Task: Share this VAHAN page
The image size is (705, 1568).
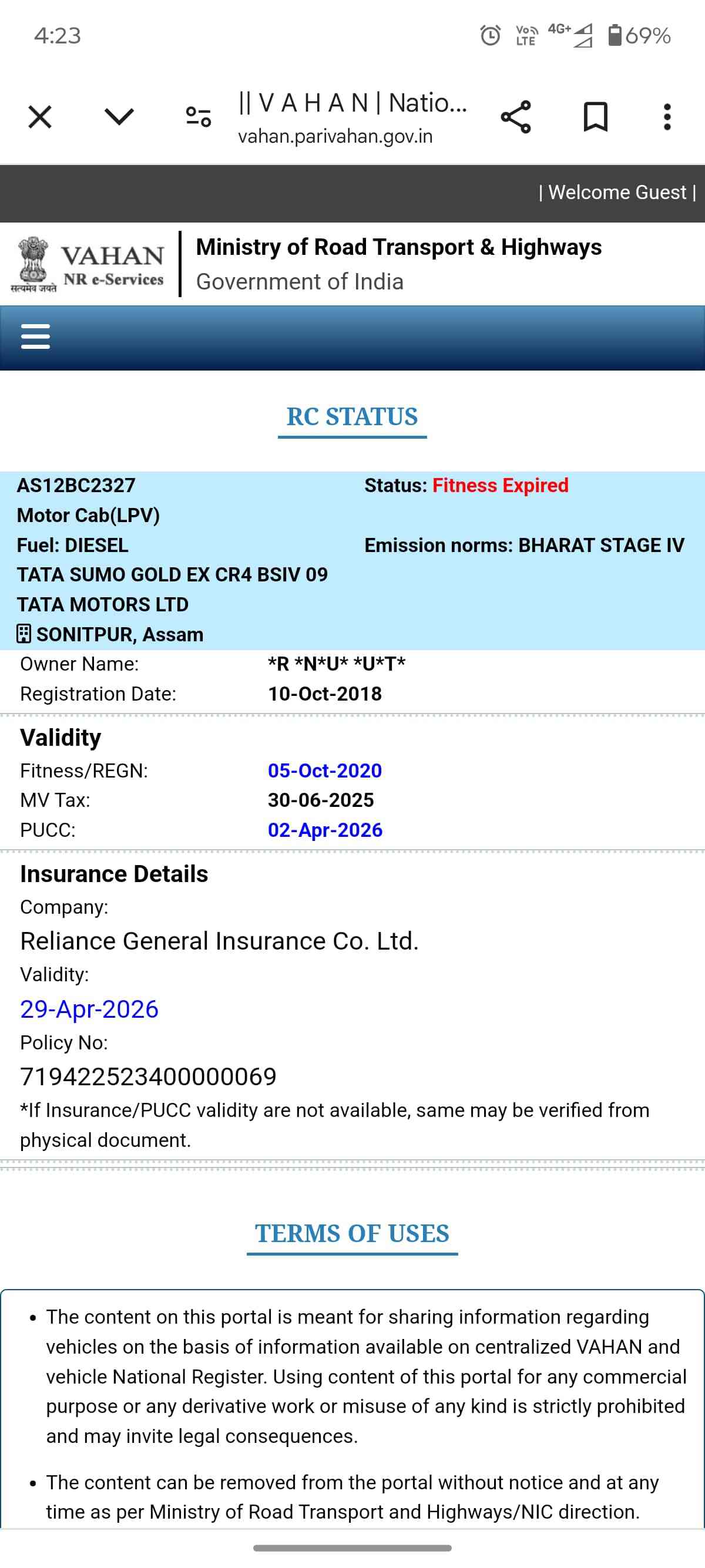Action: pos(516,117)
